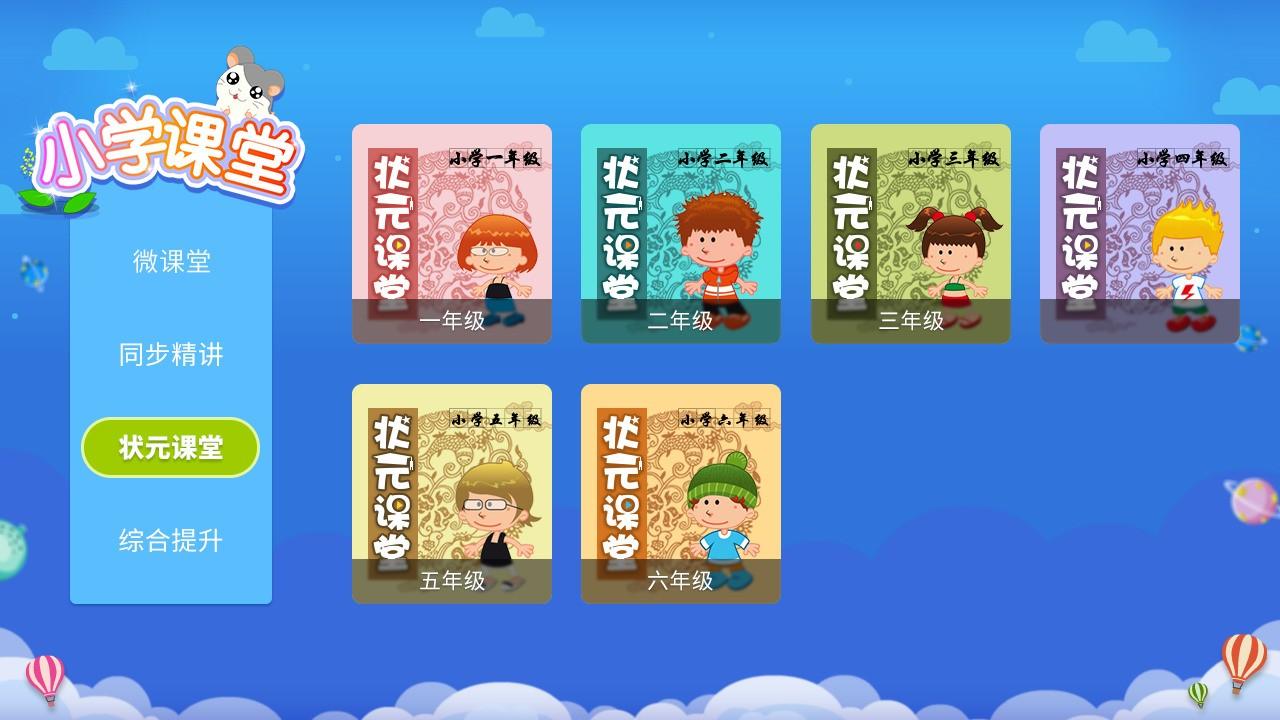
Task: Switch to the 微课堂 tab
Action: coord(171,262)
